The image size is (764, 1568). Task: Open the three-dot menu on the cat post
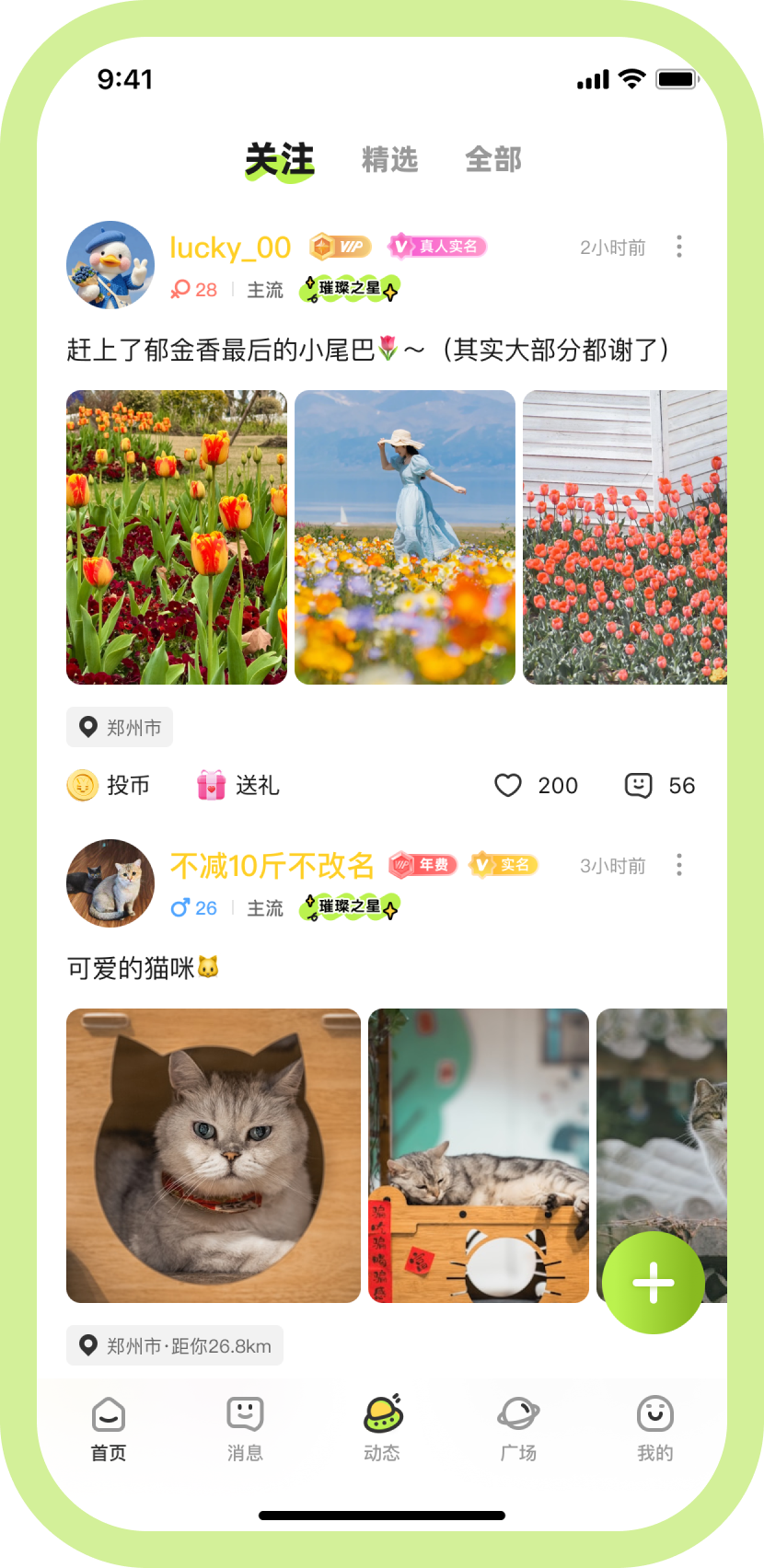[x=679, y=865]
